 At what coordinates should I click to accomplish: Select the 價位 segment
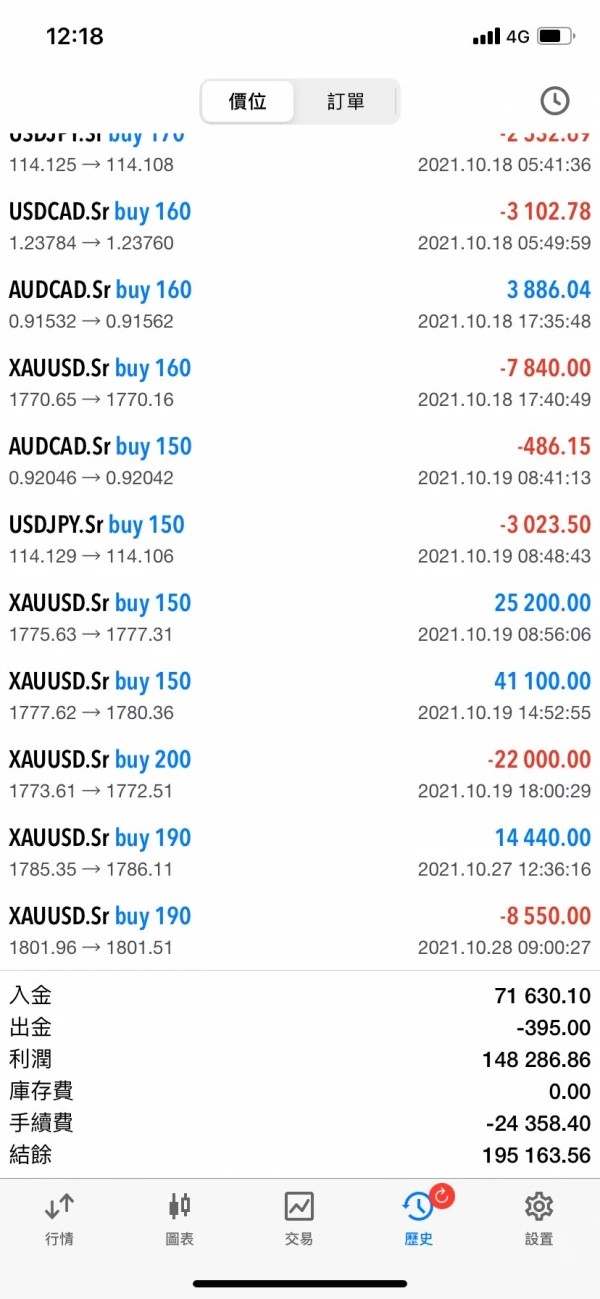coord(248,101)
